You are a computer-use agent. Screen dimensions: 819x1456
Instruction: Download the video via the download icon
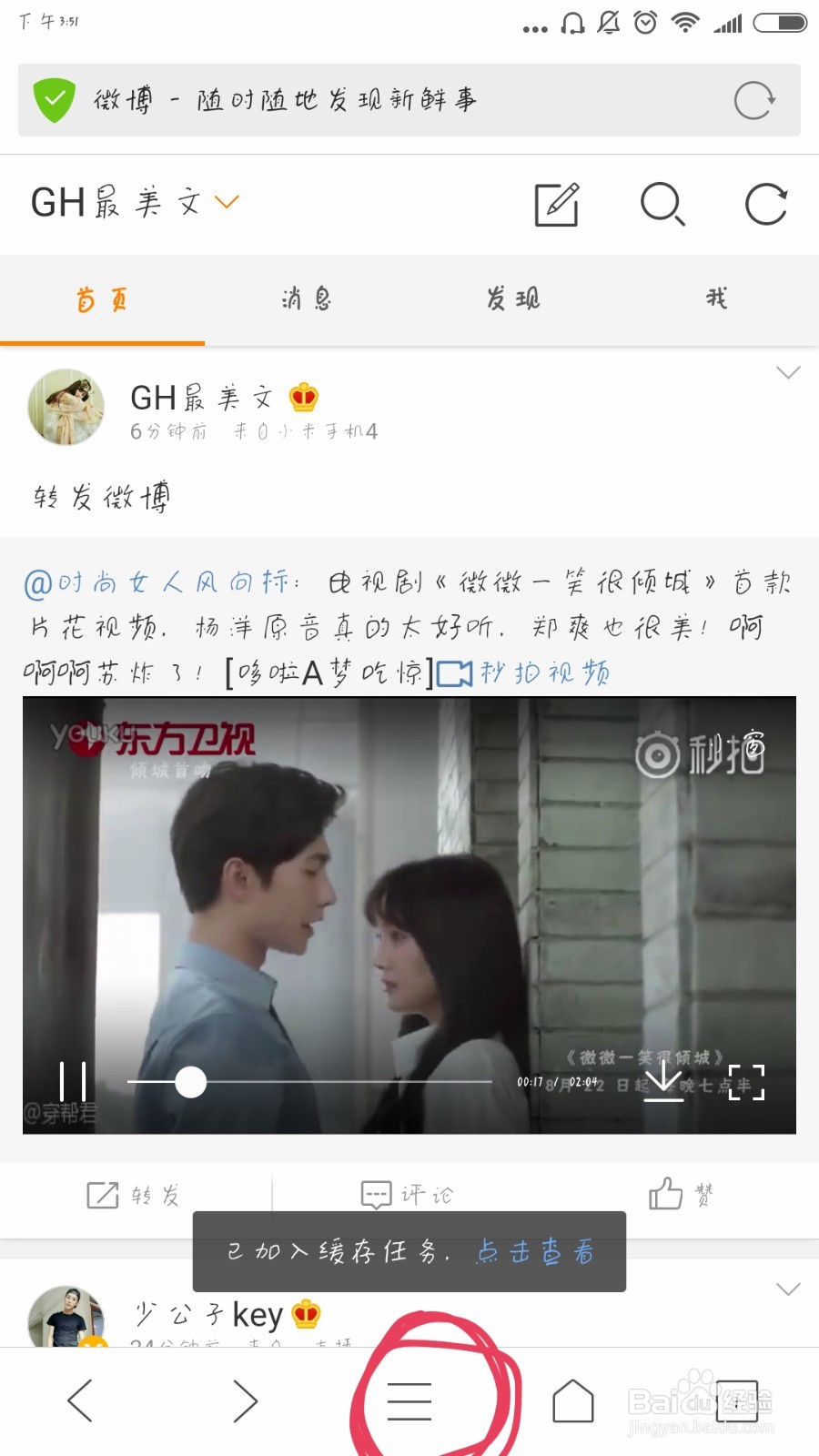click(x=663, y=1082)
